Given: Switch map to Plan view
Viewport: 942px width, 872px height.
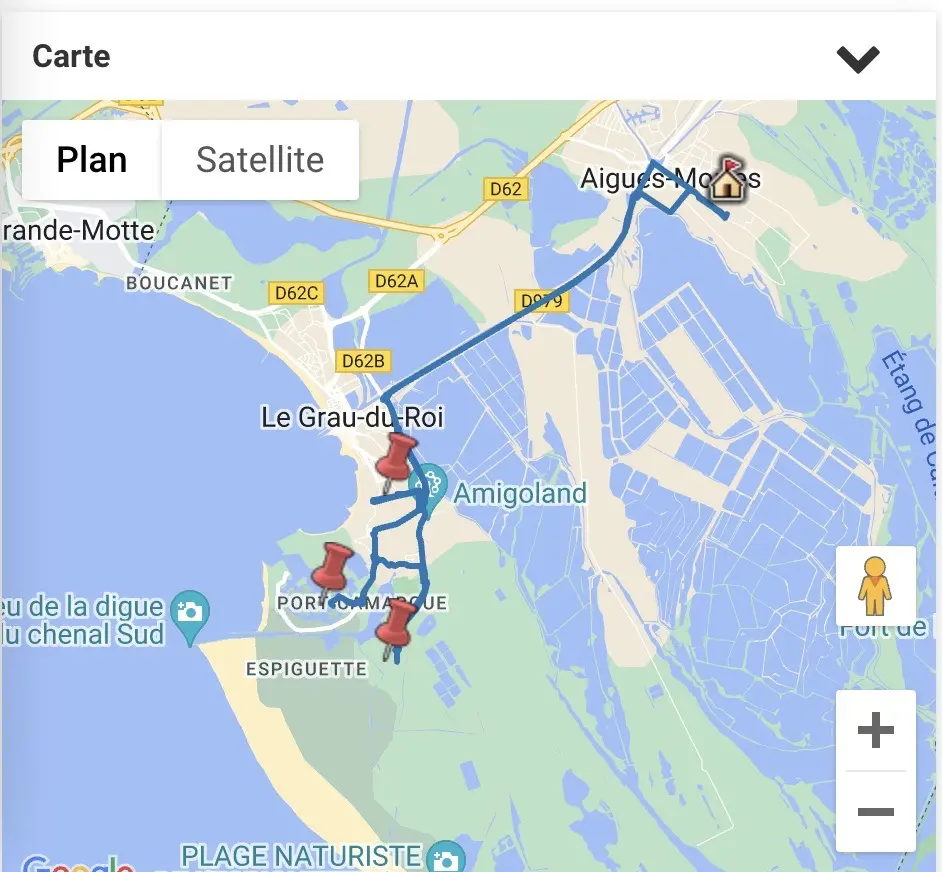Looking at the screenshot, I should coord(92,160).
